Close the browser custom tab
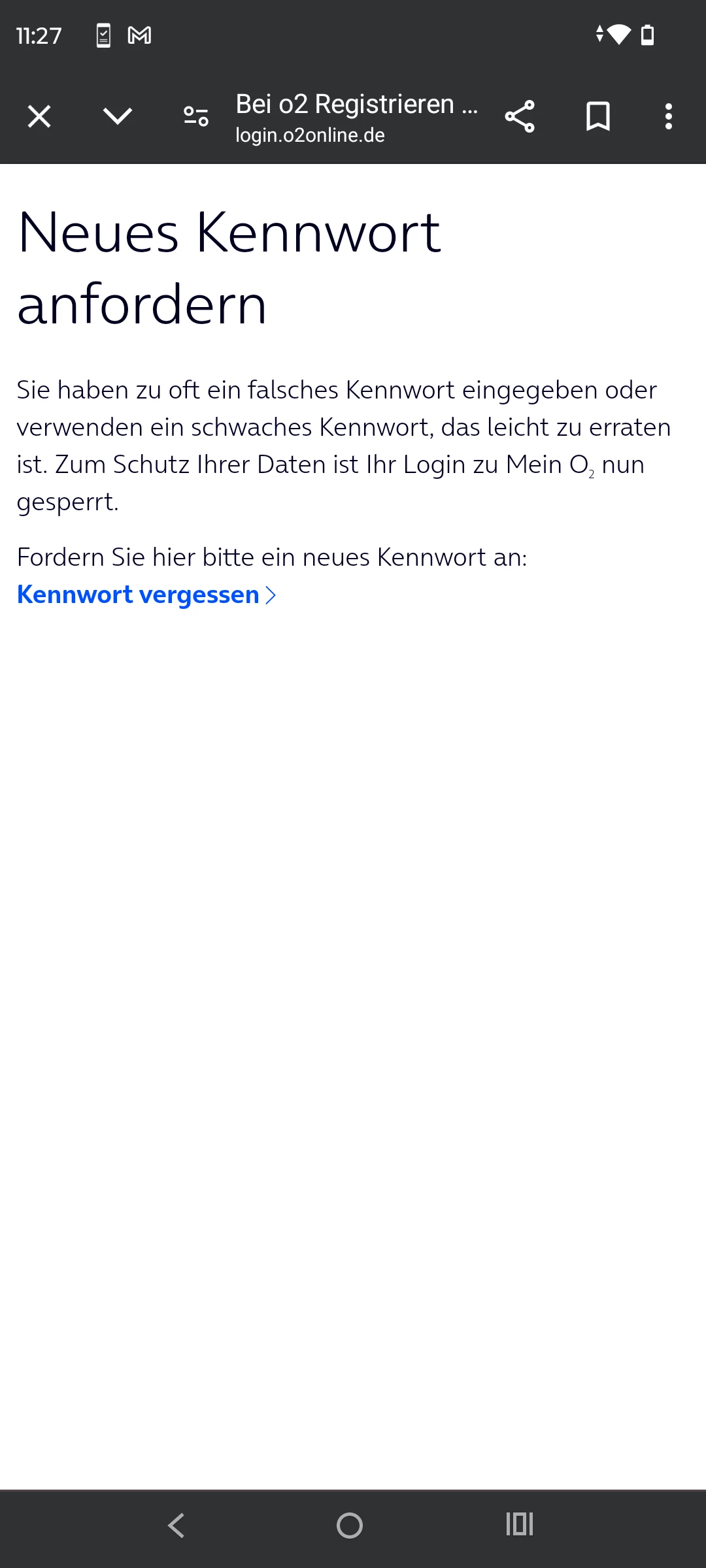The width and height of the screenshot is (706, 1568). [39, 117]
